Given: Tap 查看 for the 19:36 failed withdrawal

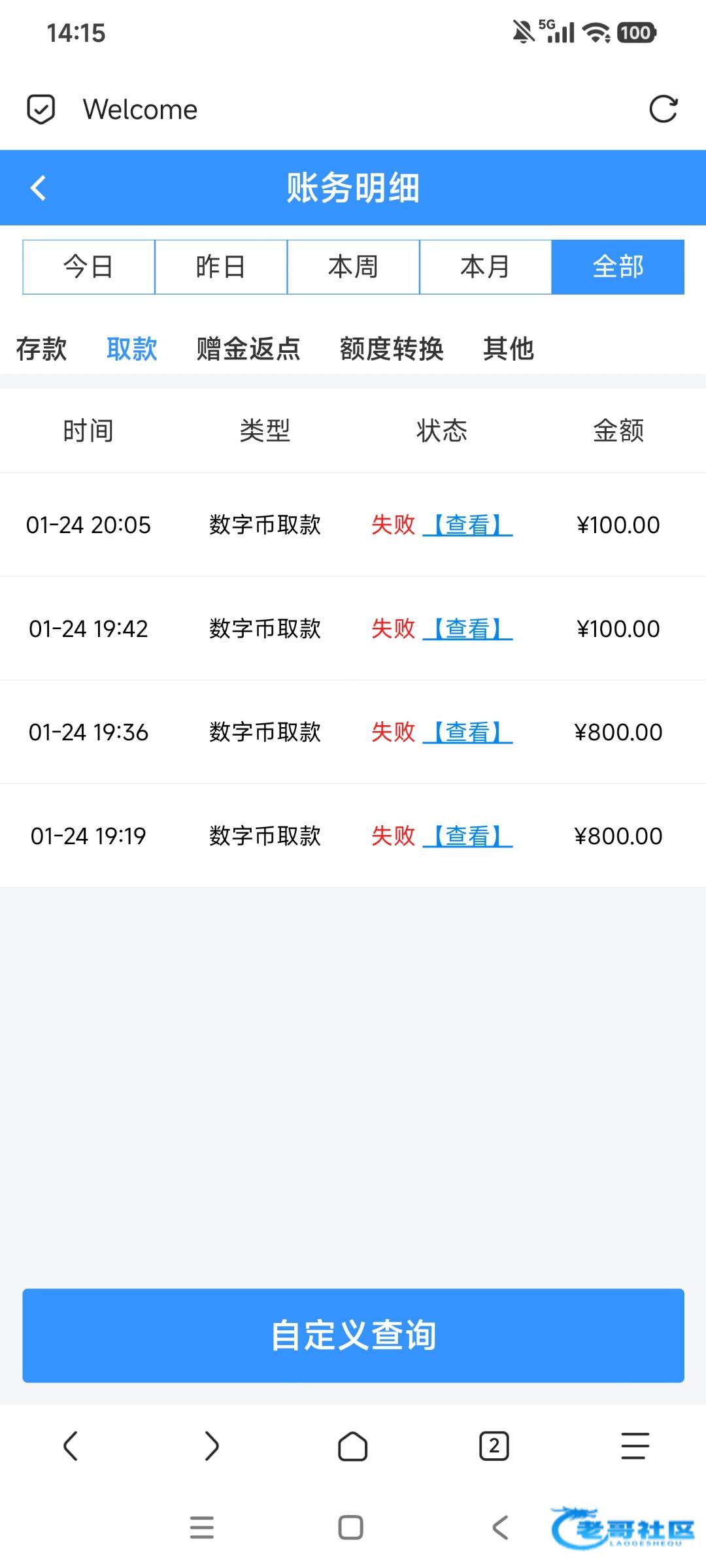Looking at the screenshot, I should click(x=468, y=732).
